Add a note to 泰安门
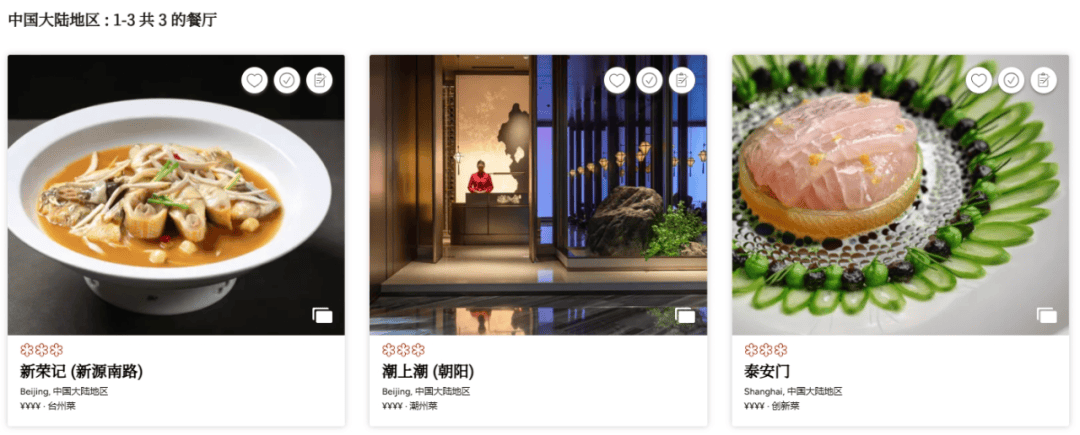The width and height of the screenshot is (1080, 435). 1043,80
